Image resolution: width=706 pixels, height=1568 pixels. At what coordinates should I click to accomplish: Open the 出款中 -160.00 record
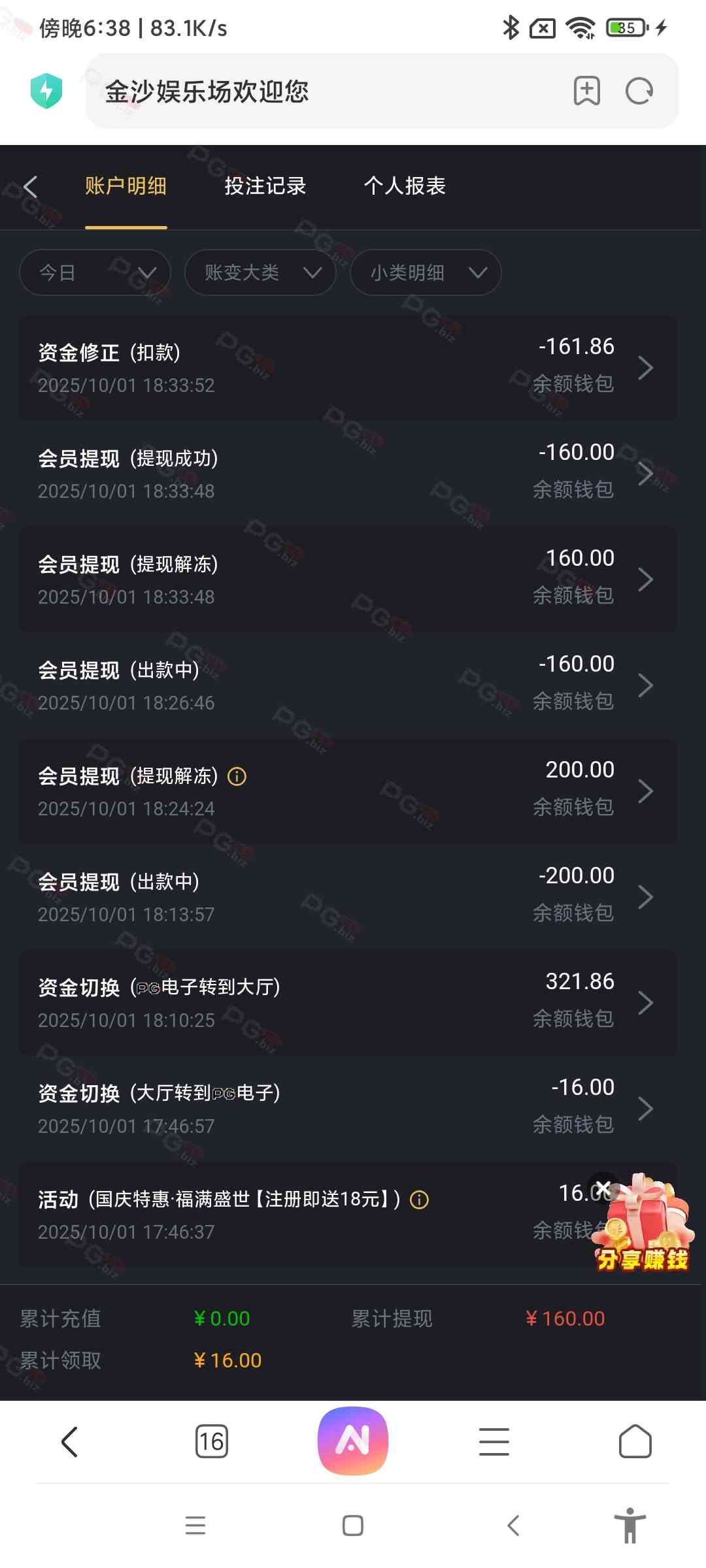click(x=348, y=685)
